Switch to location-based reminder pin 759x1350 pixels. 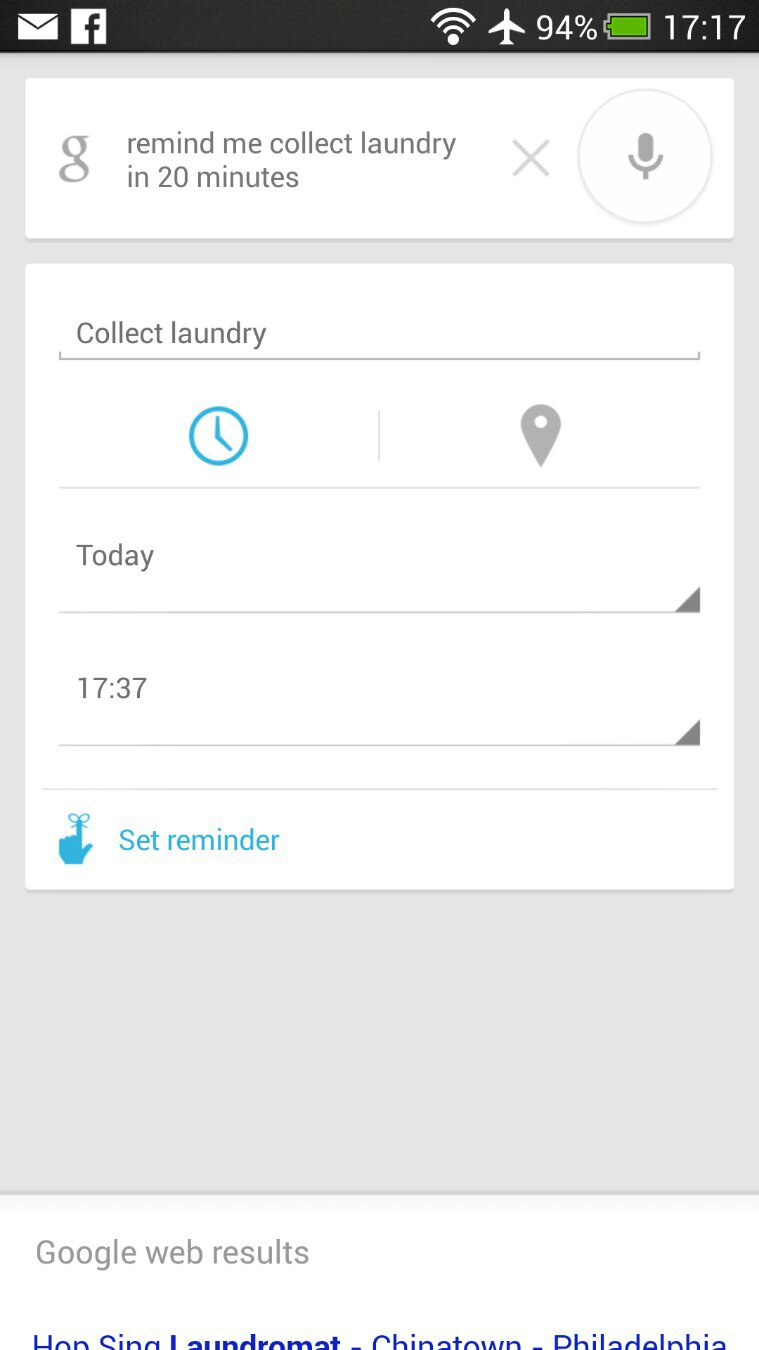[540, 436]
